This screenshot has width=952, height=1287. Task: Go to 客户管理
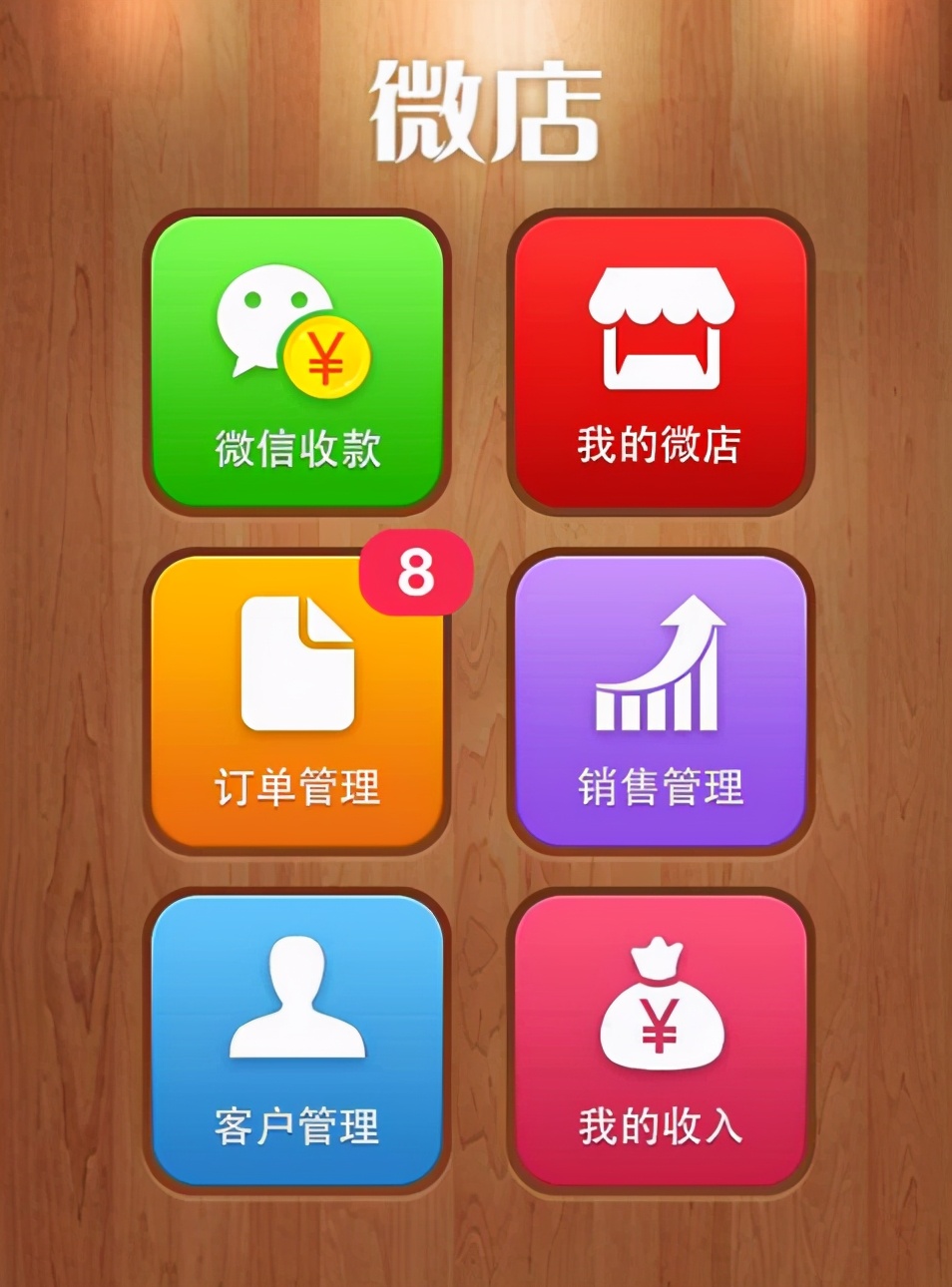pyautogui.click(x=297, y=1040)
